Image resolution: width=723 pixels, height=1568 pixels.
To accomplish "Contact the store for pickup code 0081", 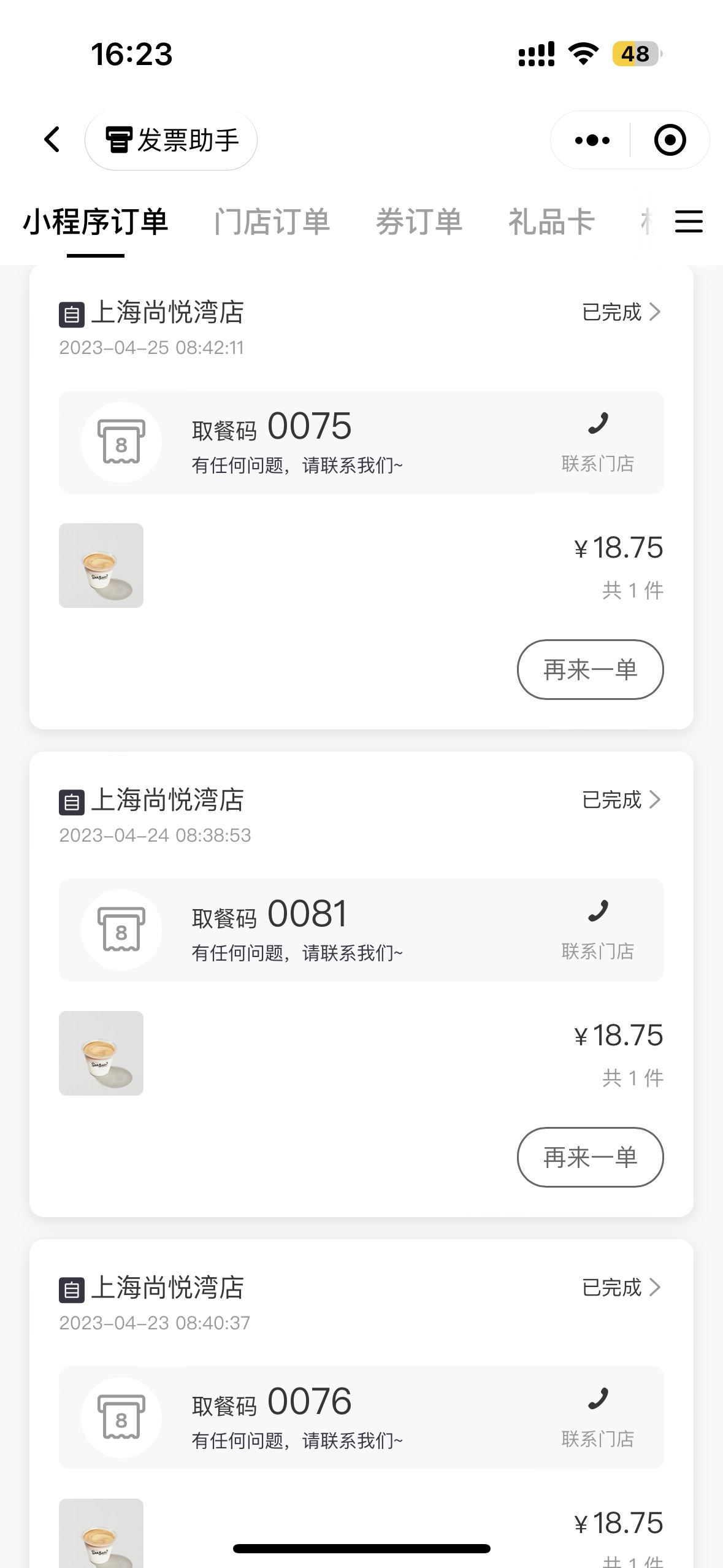I will click(598, 930).
